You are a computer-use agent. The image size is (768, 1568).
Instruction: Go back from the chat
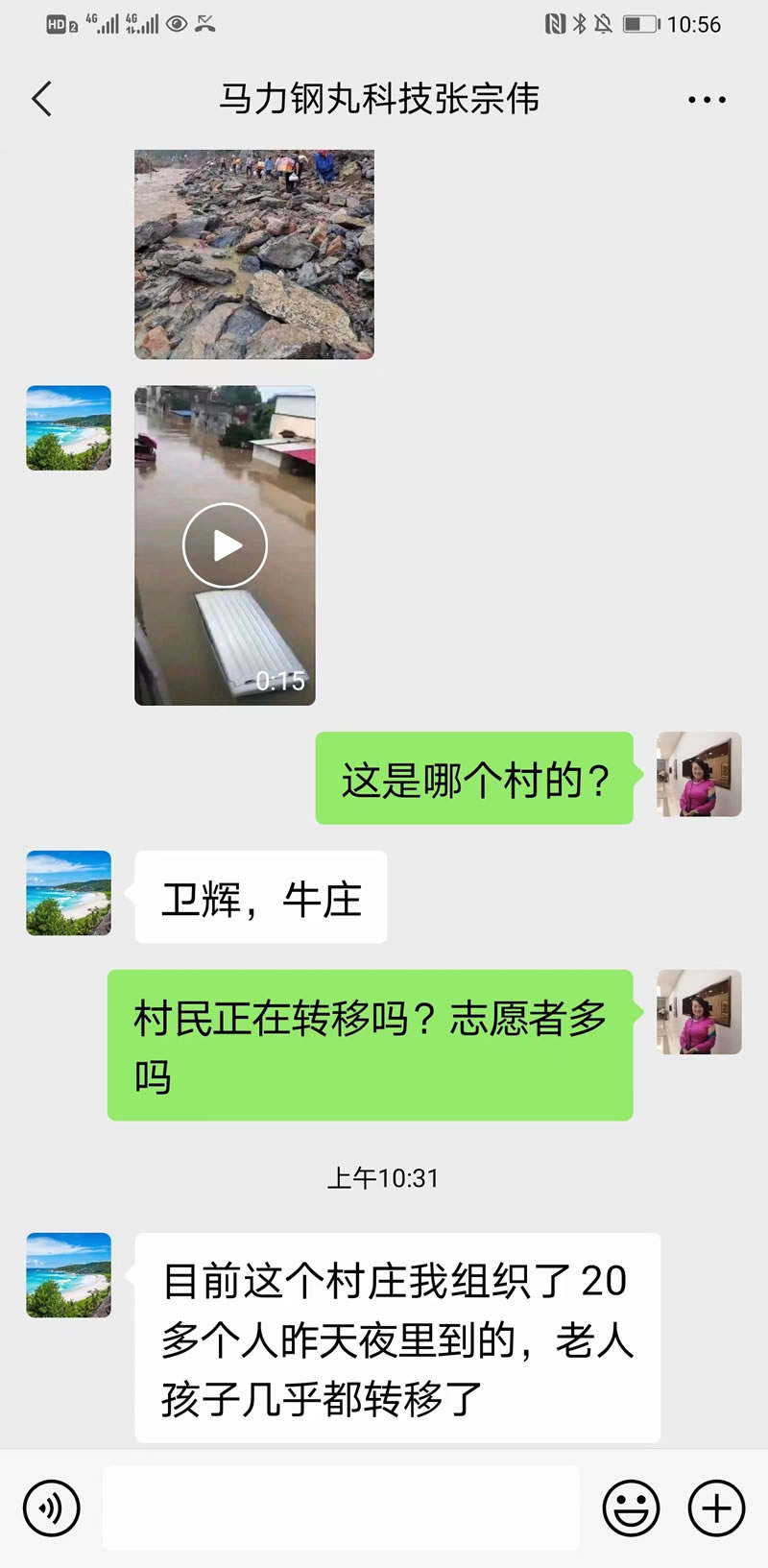pyautogui.click(x=42, y=99)
